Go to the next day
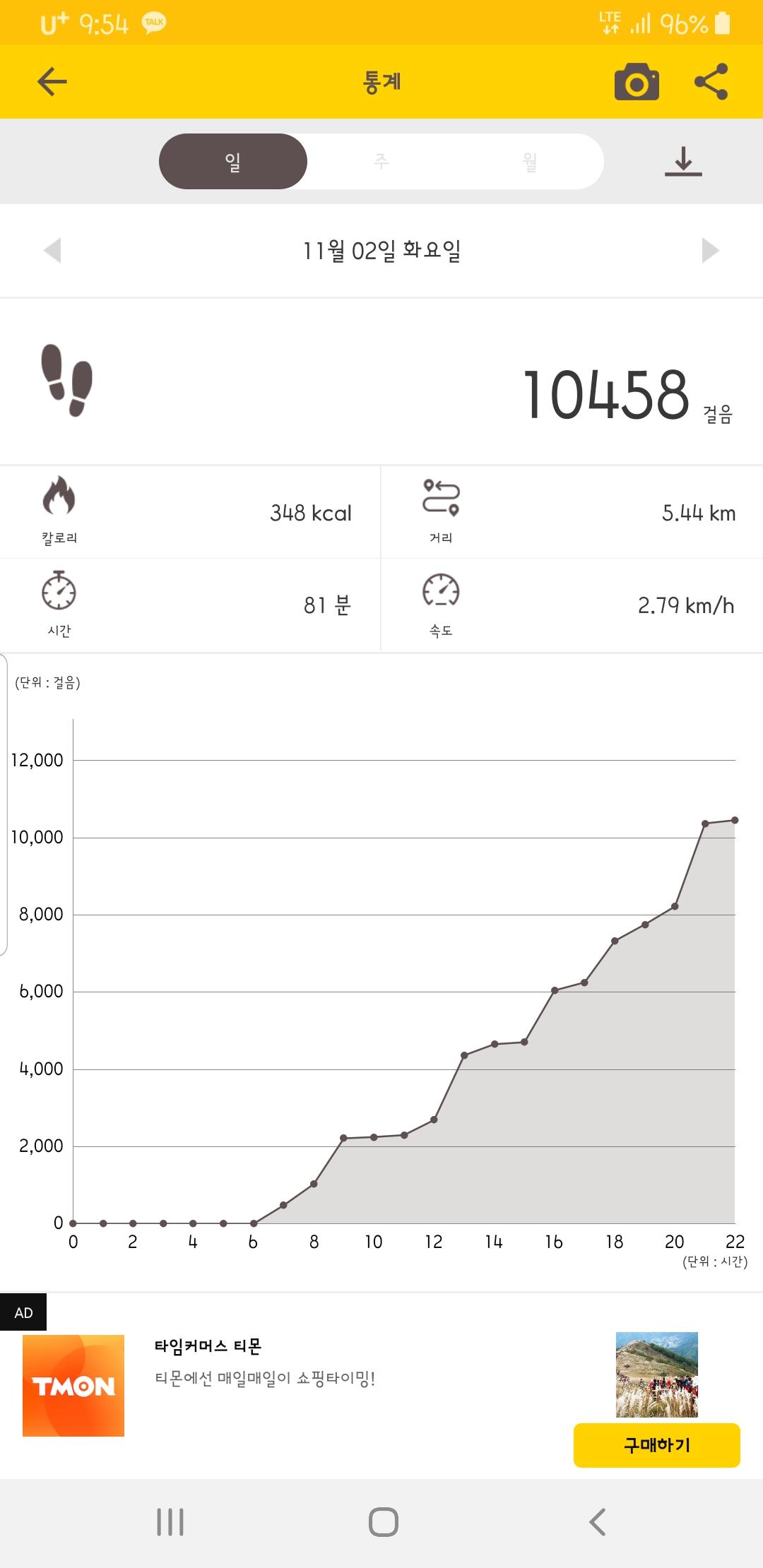This screenshot has height=1568, width=763. pyautogui.click(x=710, y=250)
